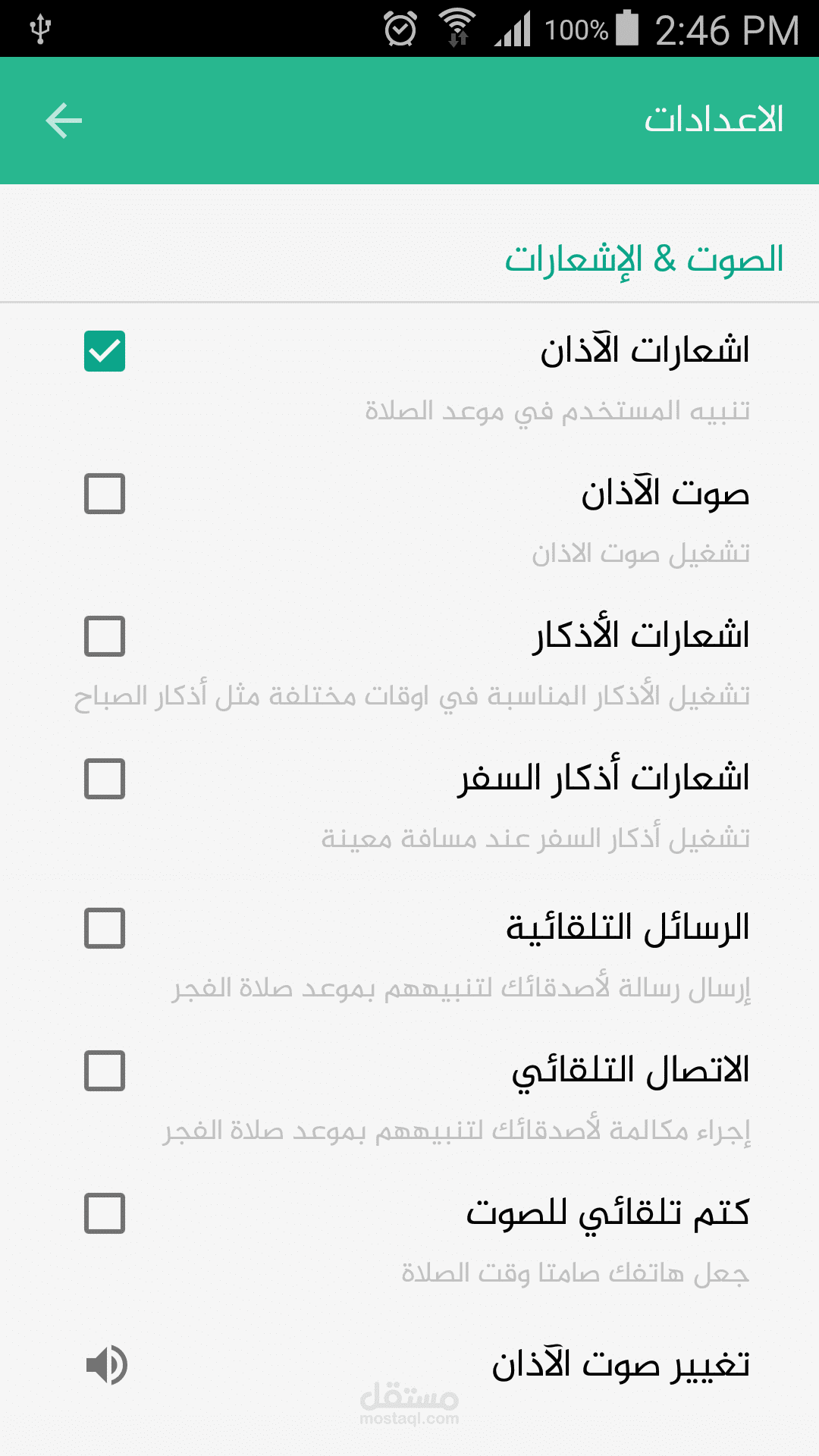Screen dimensions: 819x1456
Task: Enable صوت الآذان checkbox
Action: pos(105,494)
